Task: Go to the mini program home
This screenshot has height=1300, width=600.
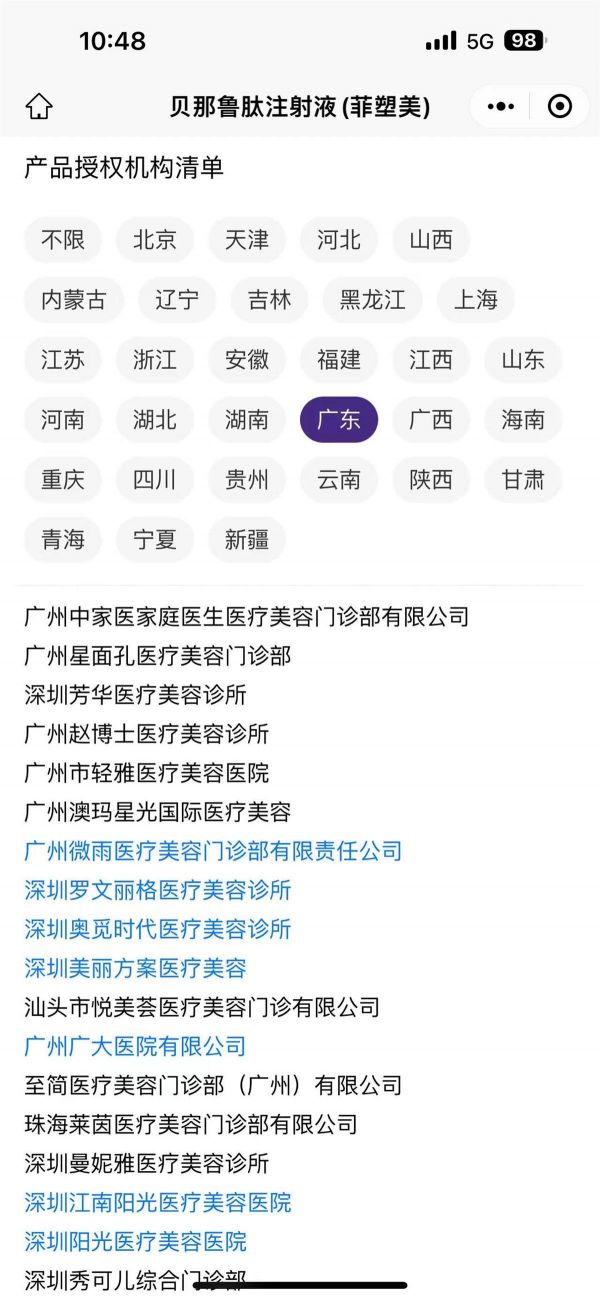Action: coord(39,106)
